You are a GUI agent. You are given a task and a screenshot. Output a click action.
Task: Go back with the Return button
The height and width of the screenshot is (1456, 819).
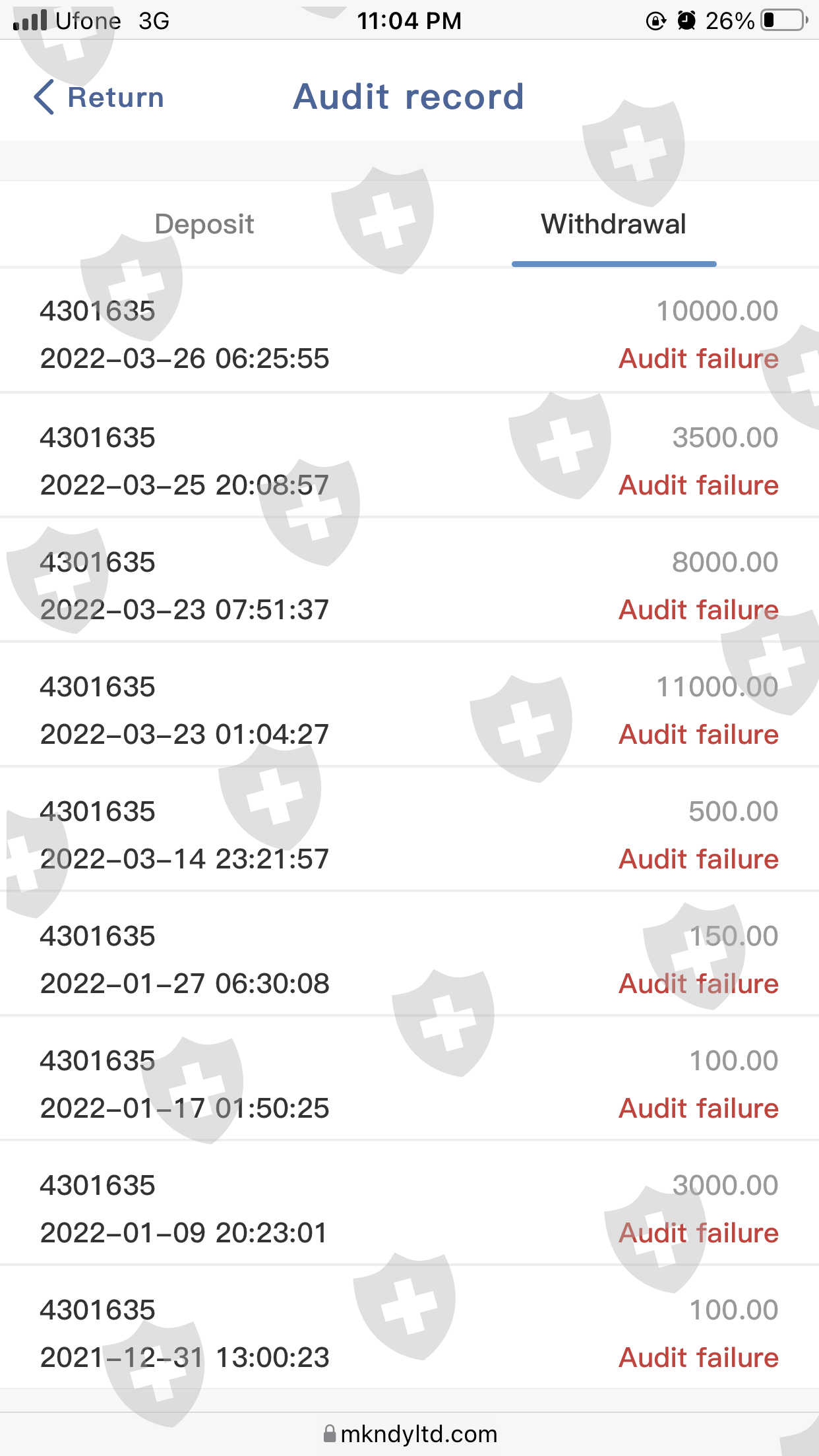tap(99, 98)
